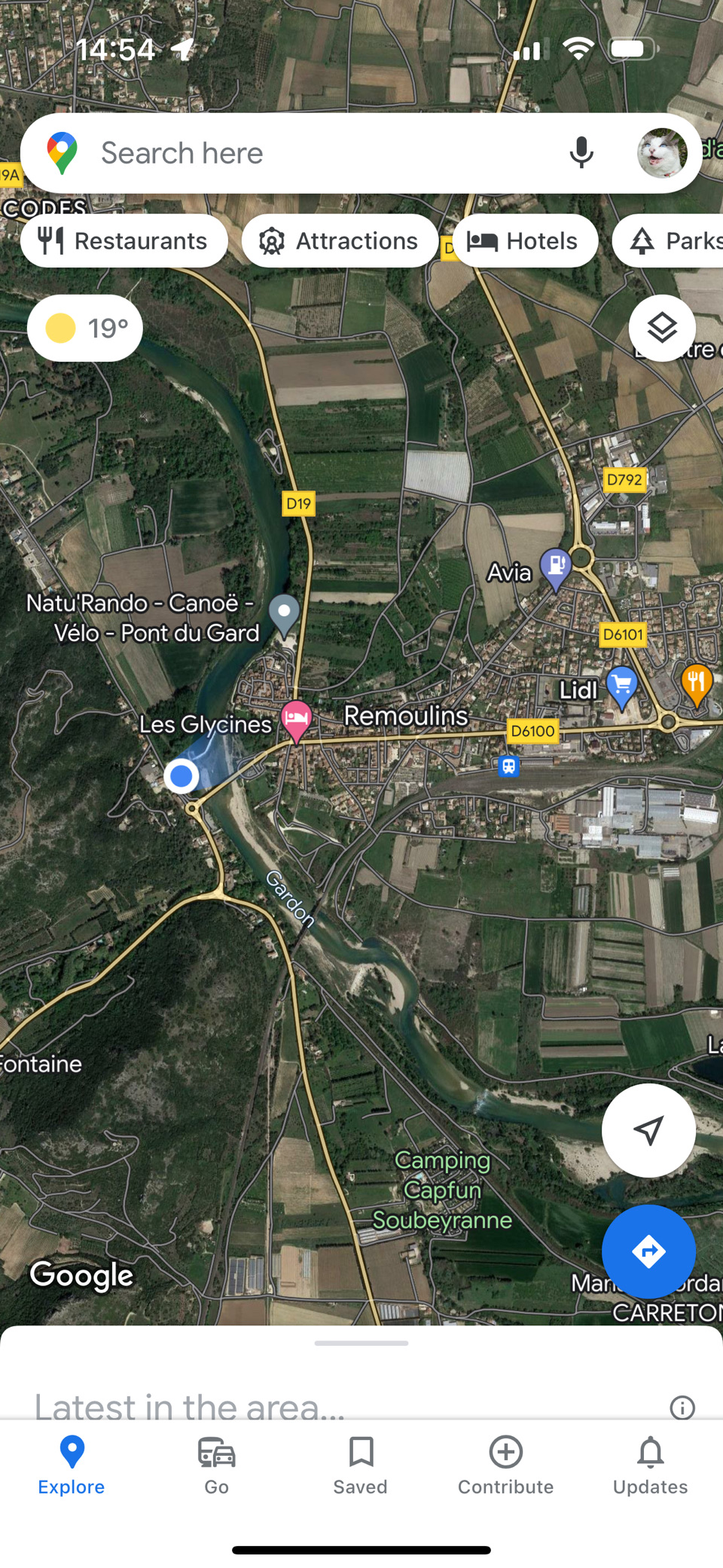Switch to the Saved tab
This screenshot has width=723, height=1568.
361,1465
